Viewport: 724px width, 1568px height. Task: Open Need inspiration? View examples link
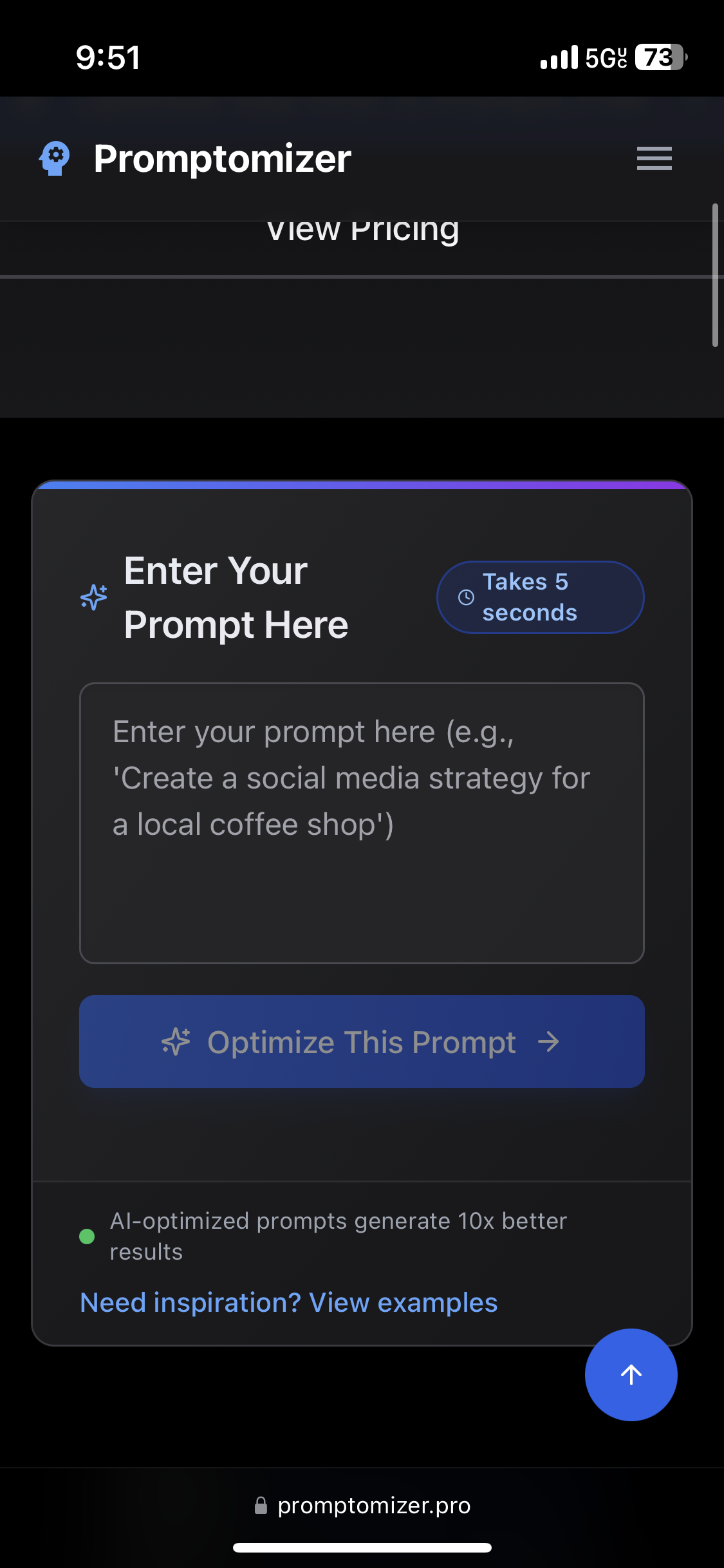click(x=288, y=1302)
